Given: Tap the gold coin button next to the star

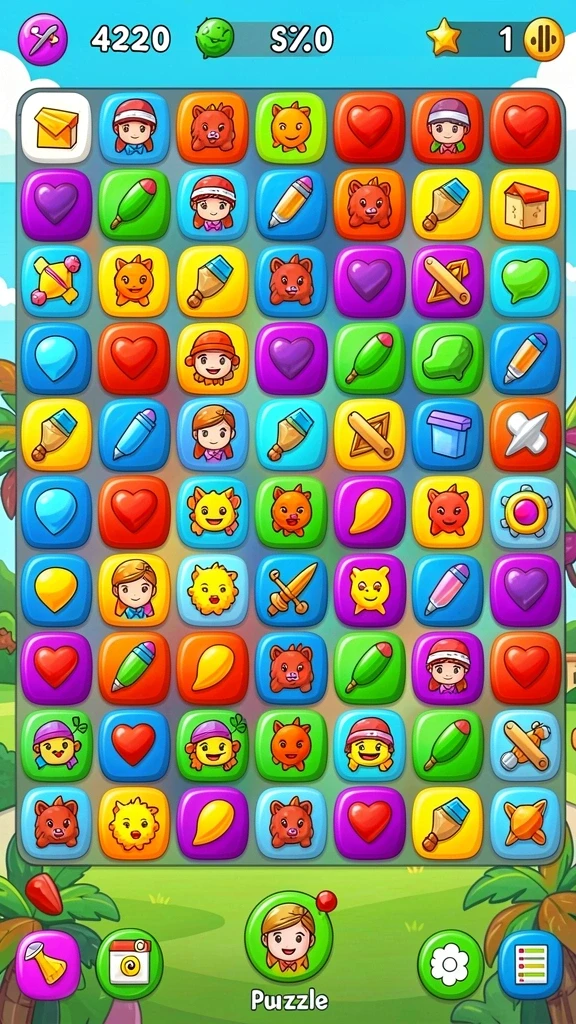Looking at the screenshot, I should tap(543, 39).
